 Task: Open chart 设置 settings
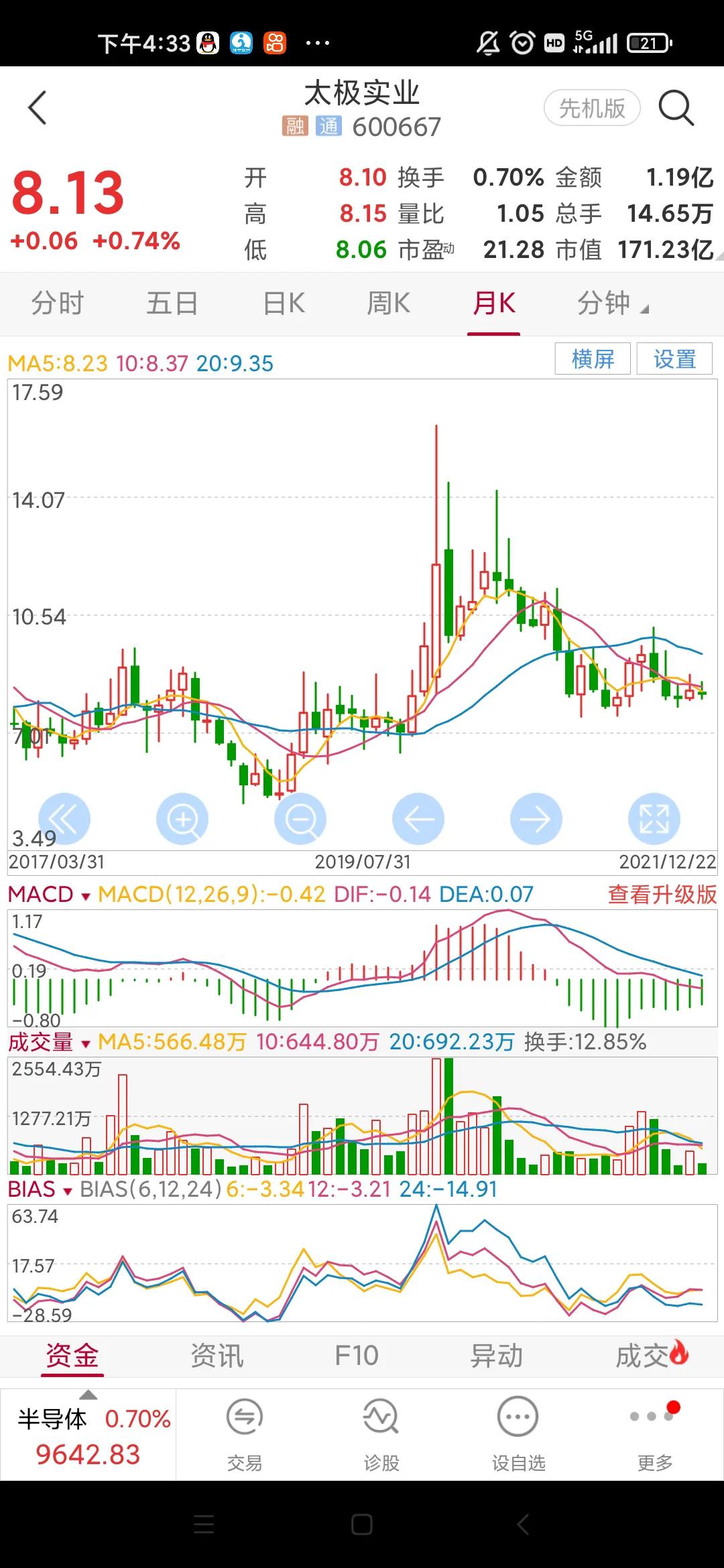click(674, 359)
